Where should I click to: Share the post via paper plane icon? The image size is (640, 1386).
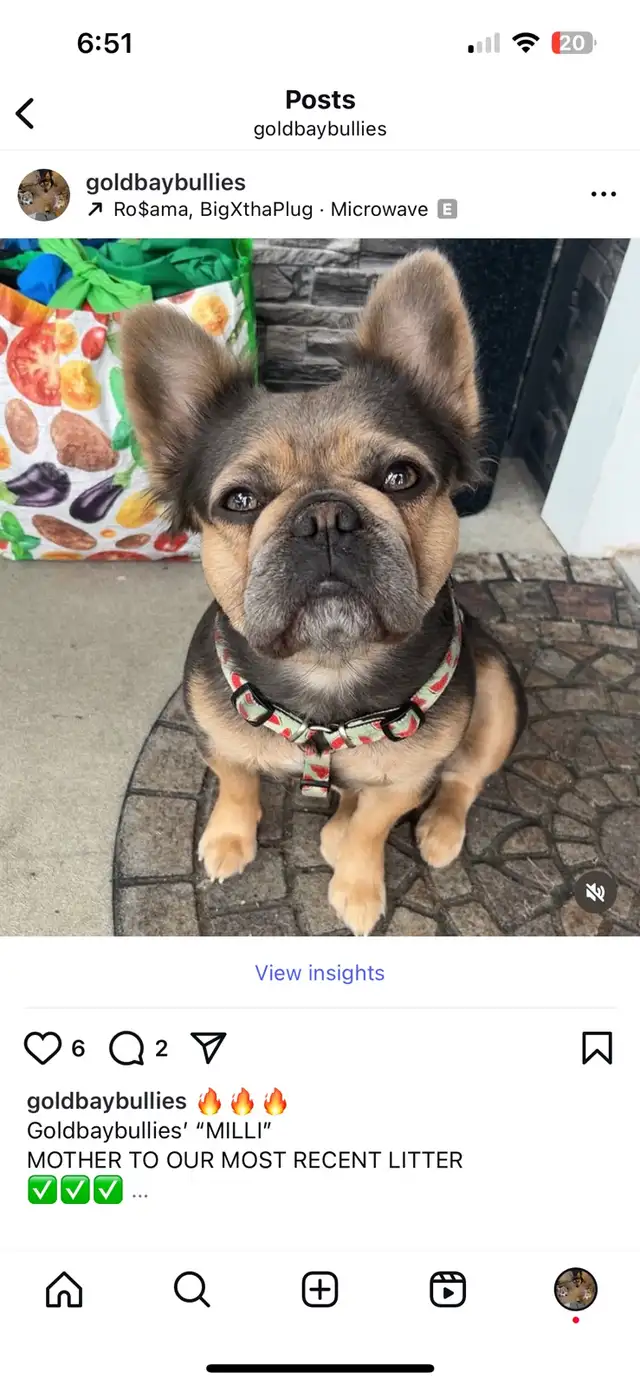tap(208, 1048)
